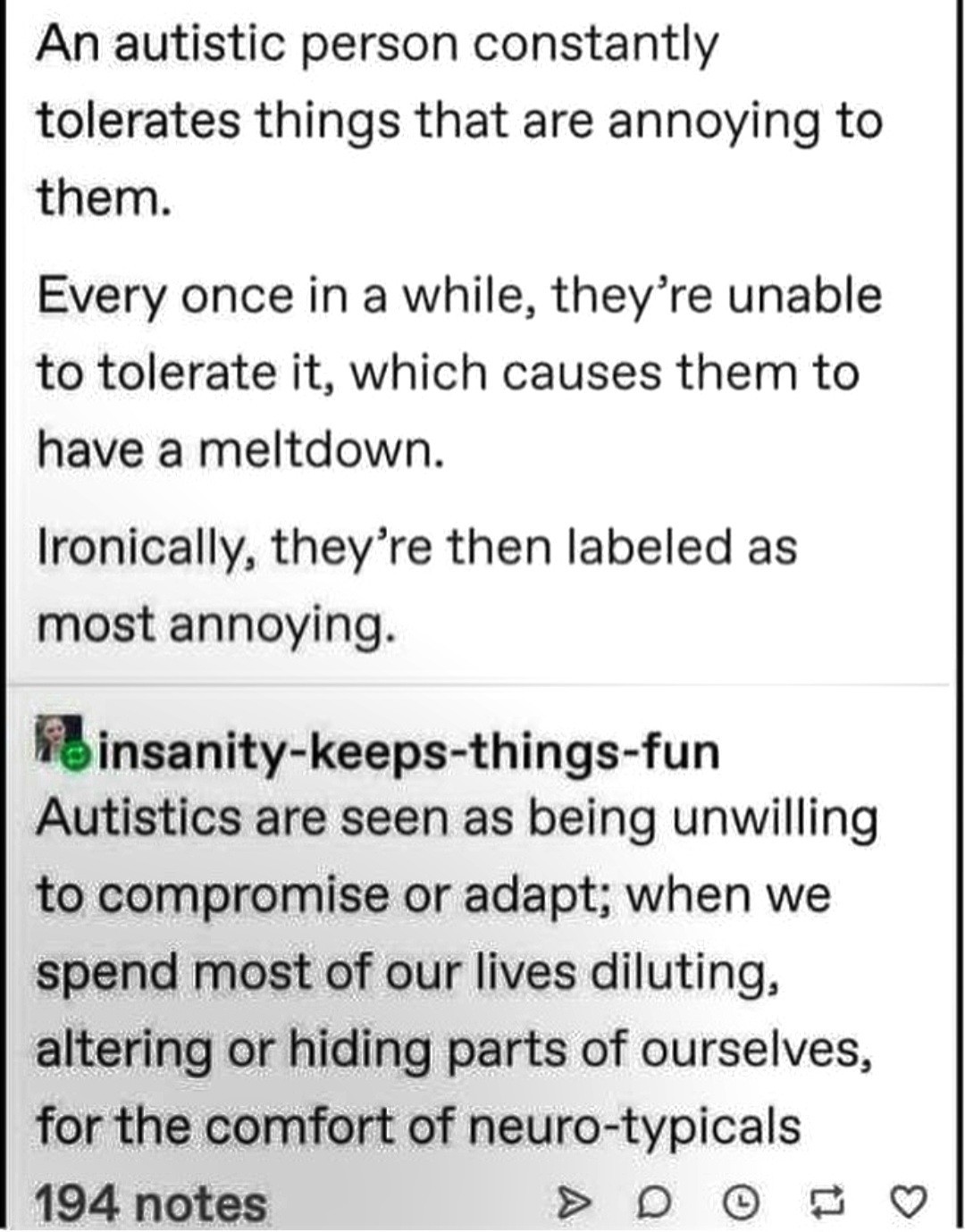965x1232 pixels.
Task: Like the post with the heart icon
Action: click(x=910, y=1203)
